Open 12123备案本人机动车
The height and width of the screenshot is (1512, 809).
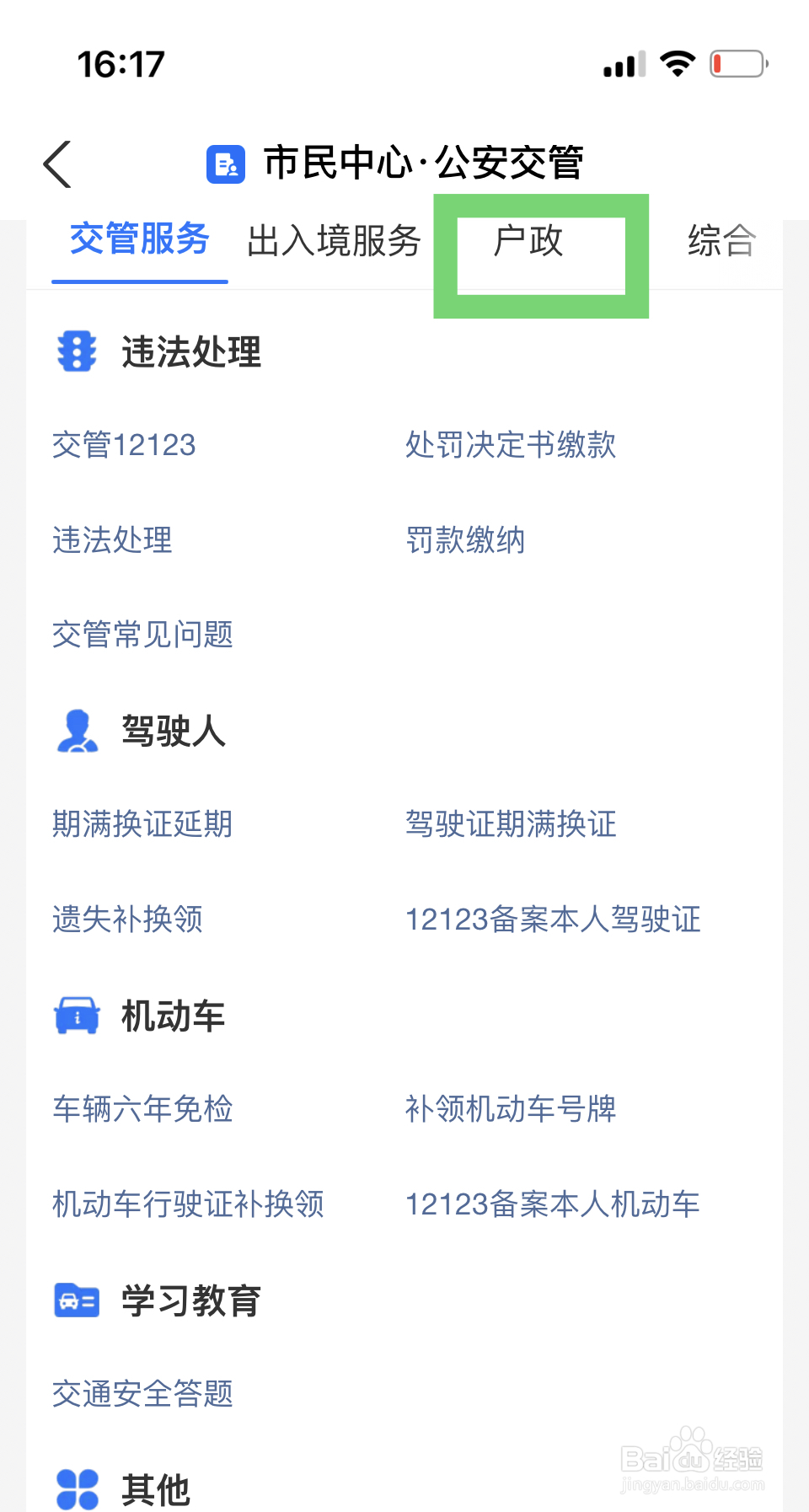pos(553,1204)
